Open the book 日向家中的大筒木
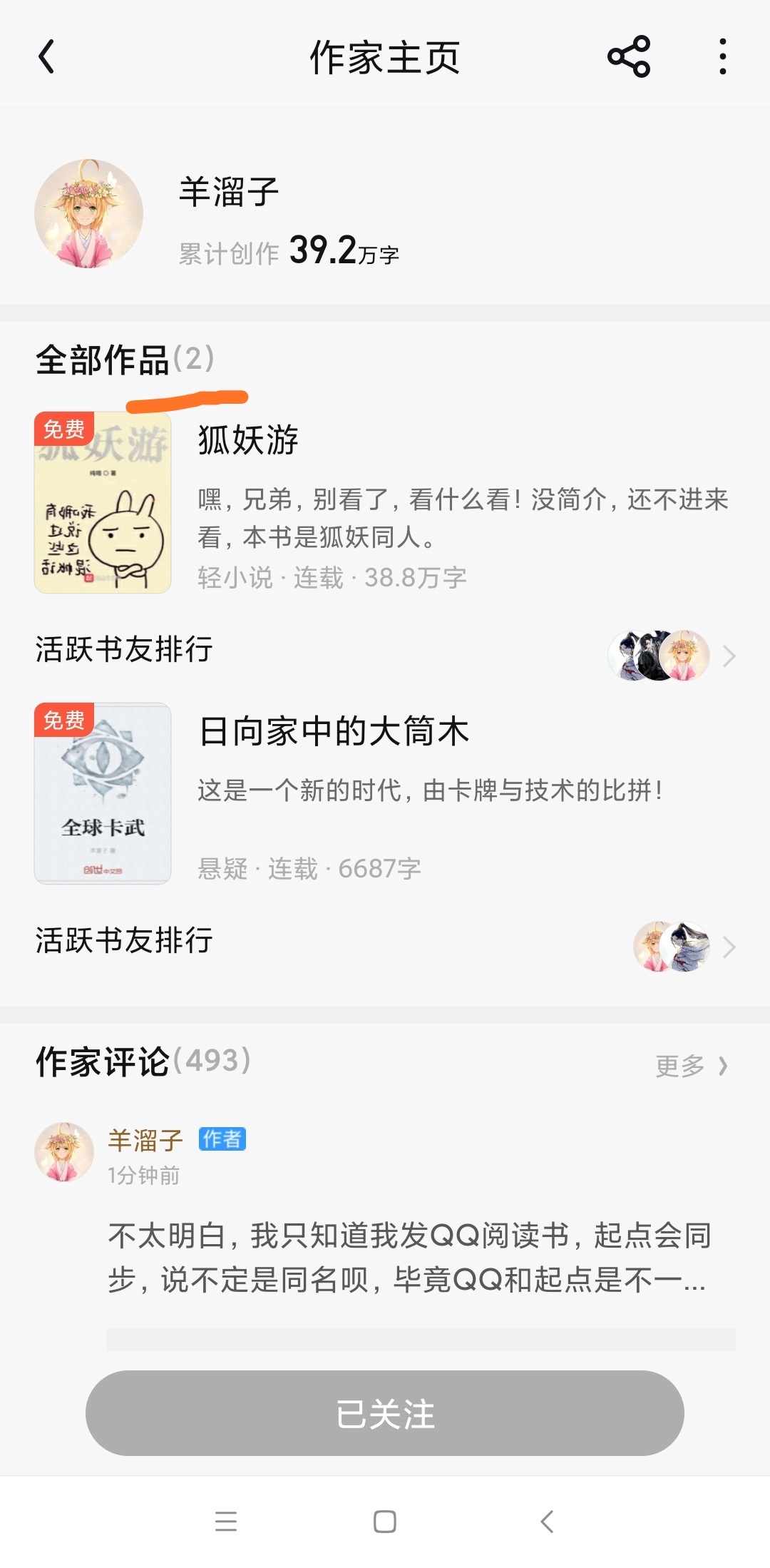Viewport: 770px width, 1568px height. point(334,732)
